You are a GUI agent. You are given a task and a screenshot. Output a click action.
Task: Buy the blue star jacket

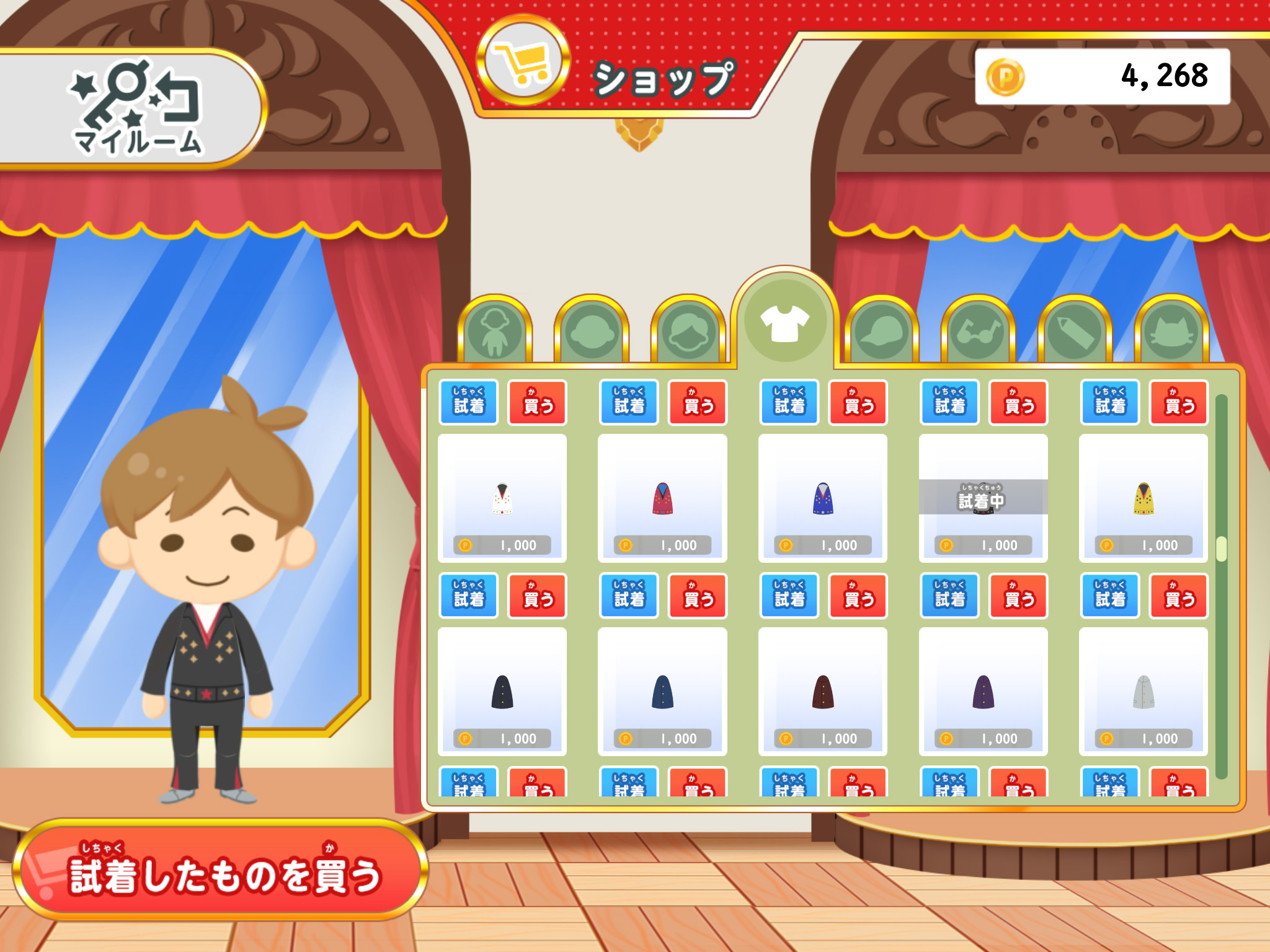(858, 402)
